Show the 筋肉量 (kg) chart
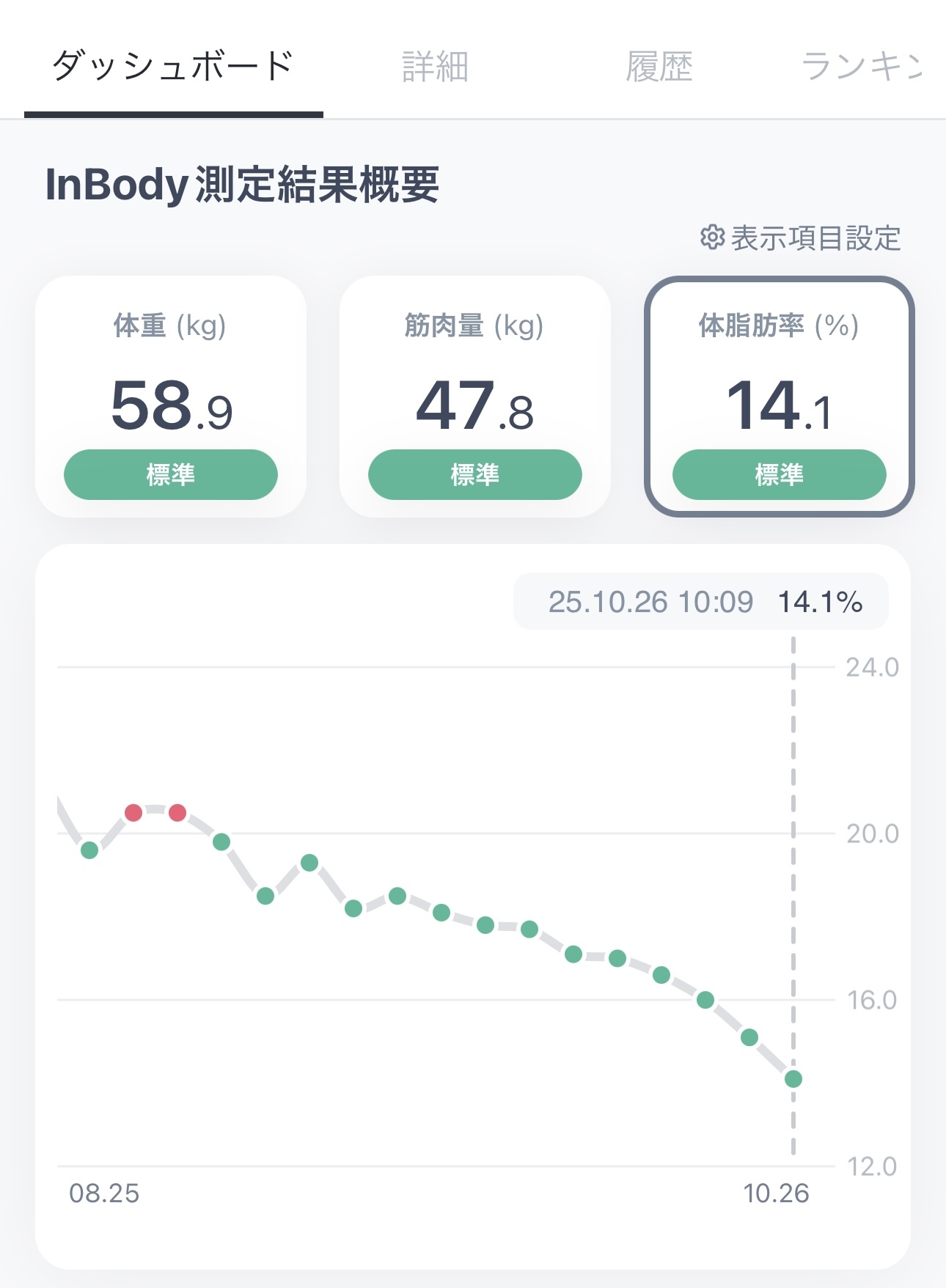The width and height of the screenshot is (946, 1288). (x=474, y=396)
